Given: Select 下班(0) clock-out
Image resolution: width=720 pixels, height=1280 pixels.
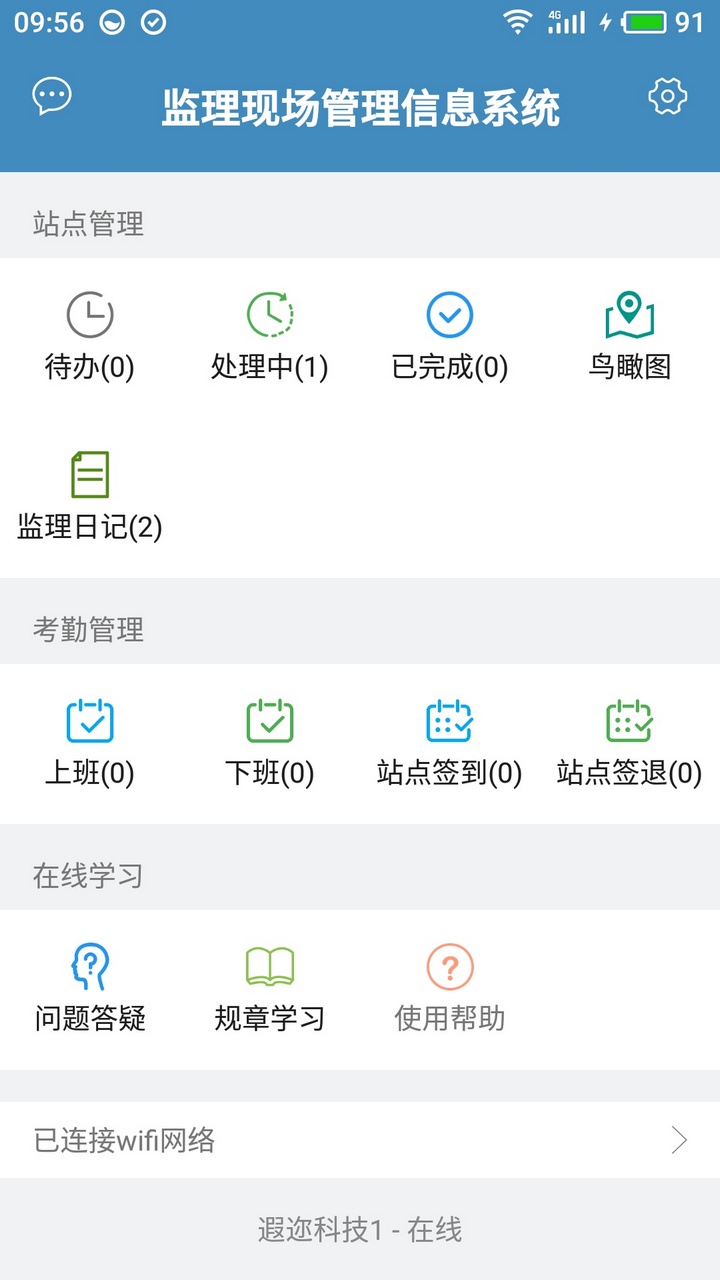Looking at the screenshot, I should [270, 743].
